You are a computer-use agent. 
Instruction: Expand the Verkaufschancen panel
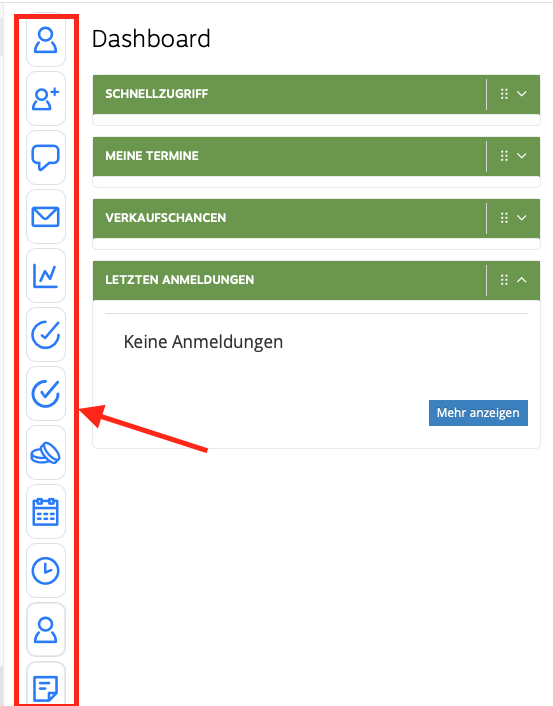tap(521, 218)
